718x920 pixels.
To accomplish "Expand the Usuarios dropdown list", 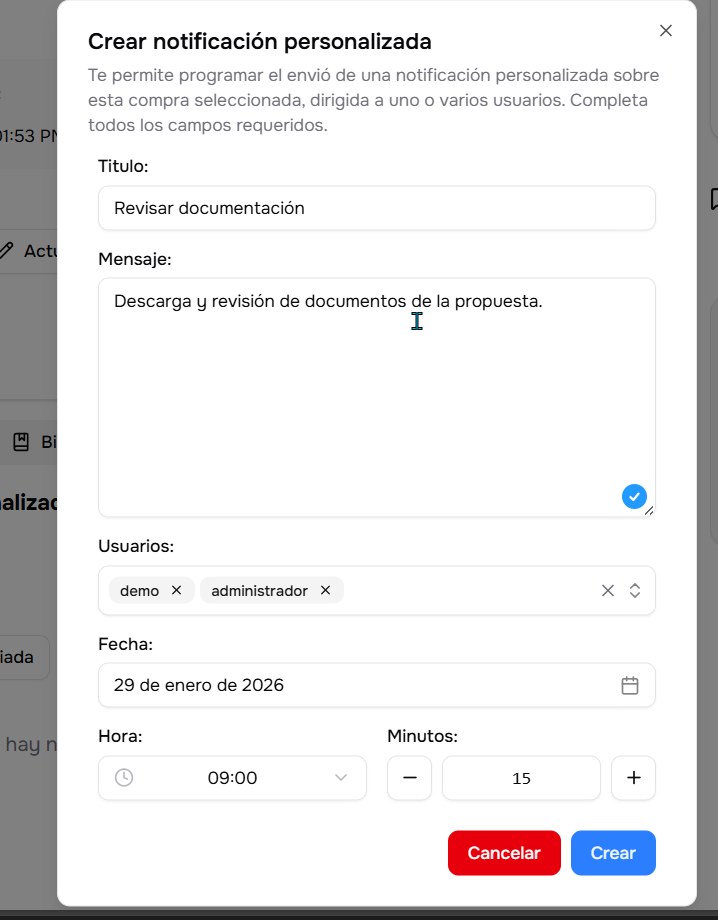I will click(x=635, y=590).
